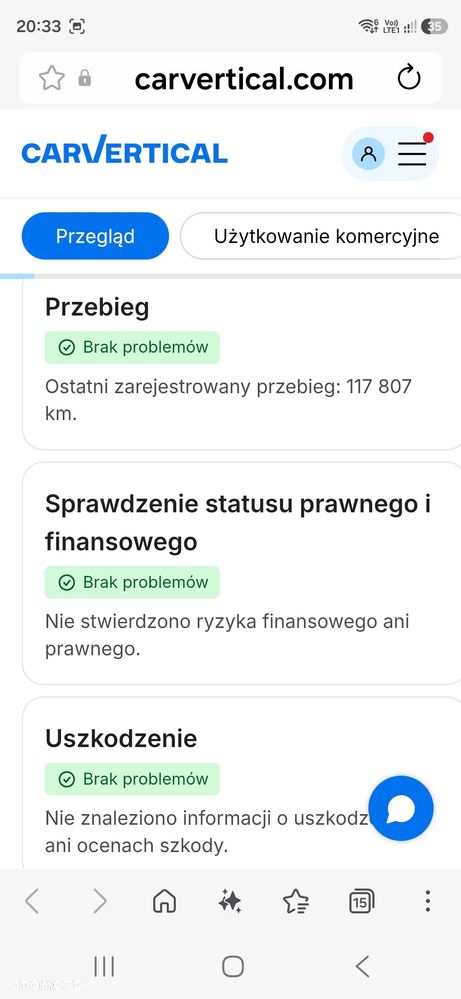Go back in browser history
The image size is (461, 999).
32,901
